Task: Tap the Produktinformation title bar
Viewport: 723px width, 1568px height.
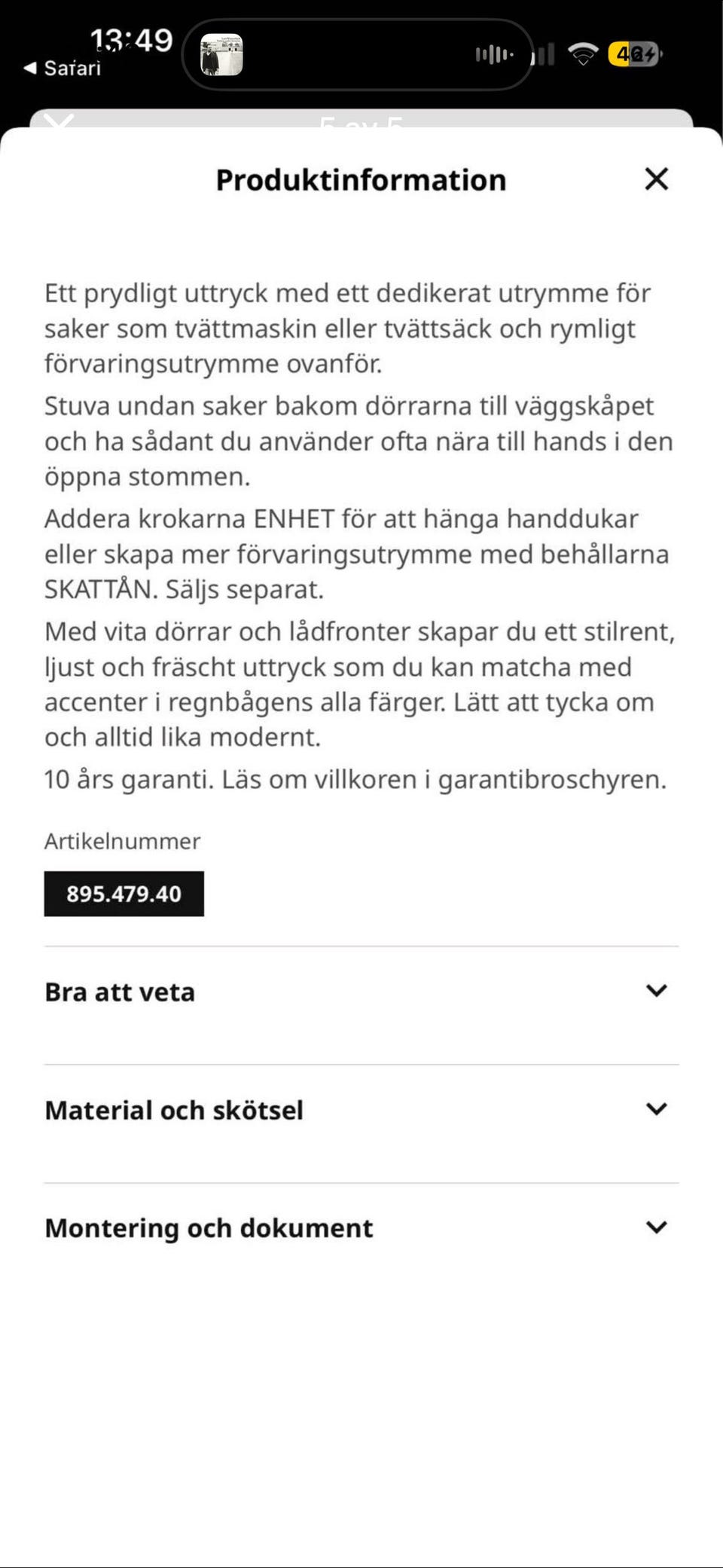Action: tap(361, 179)
